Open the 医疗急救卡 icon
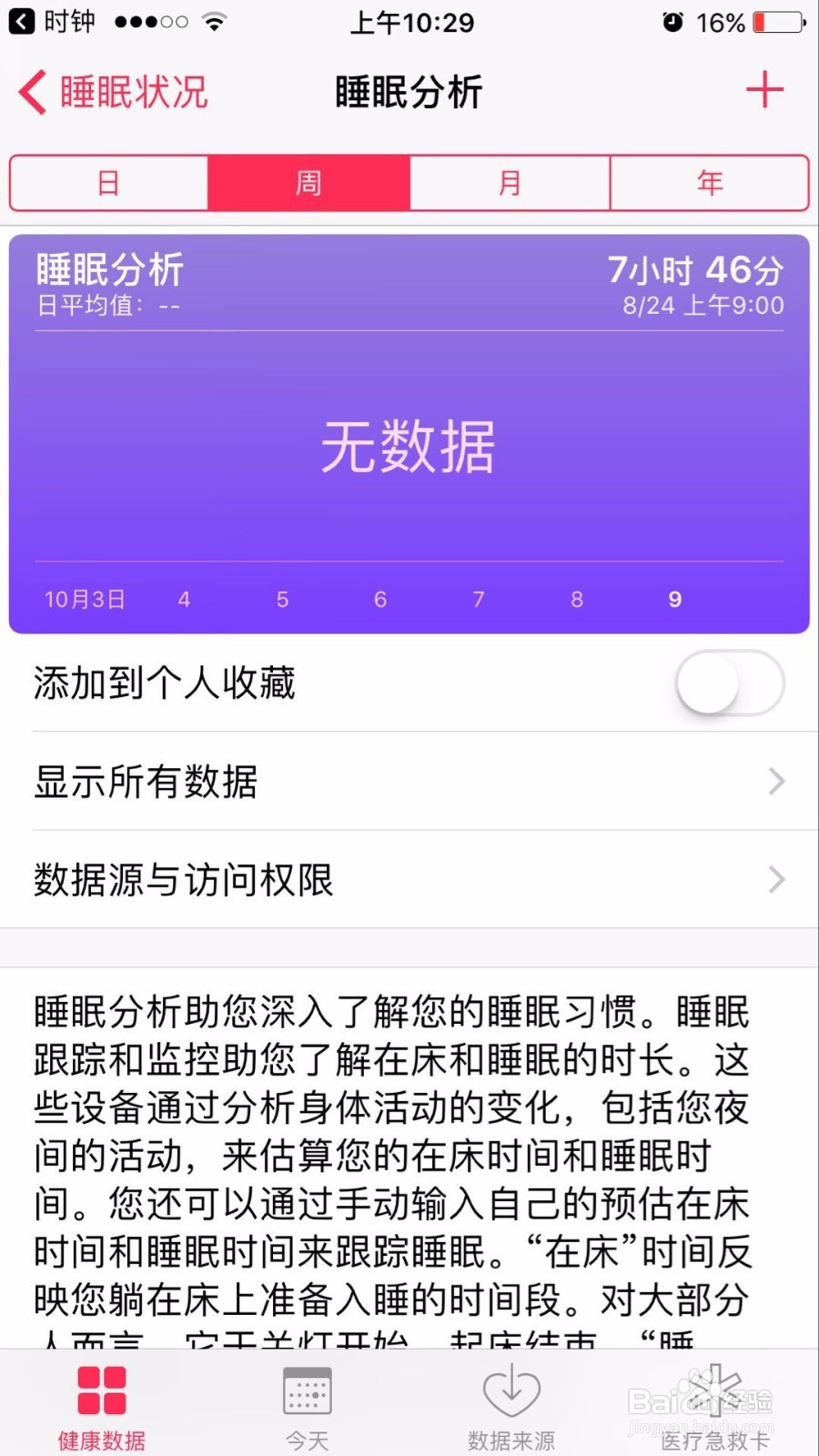Screen dimensions: 819x1456 coord(714,1388)
